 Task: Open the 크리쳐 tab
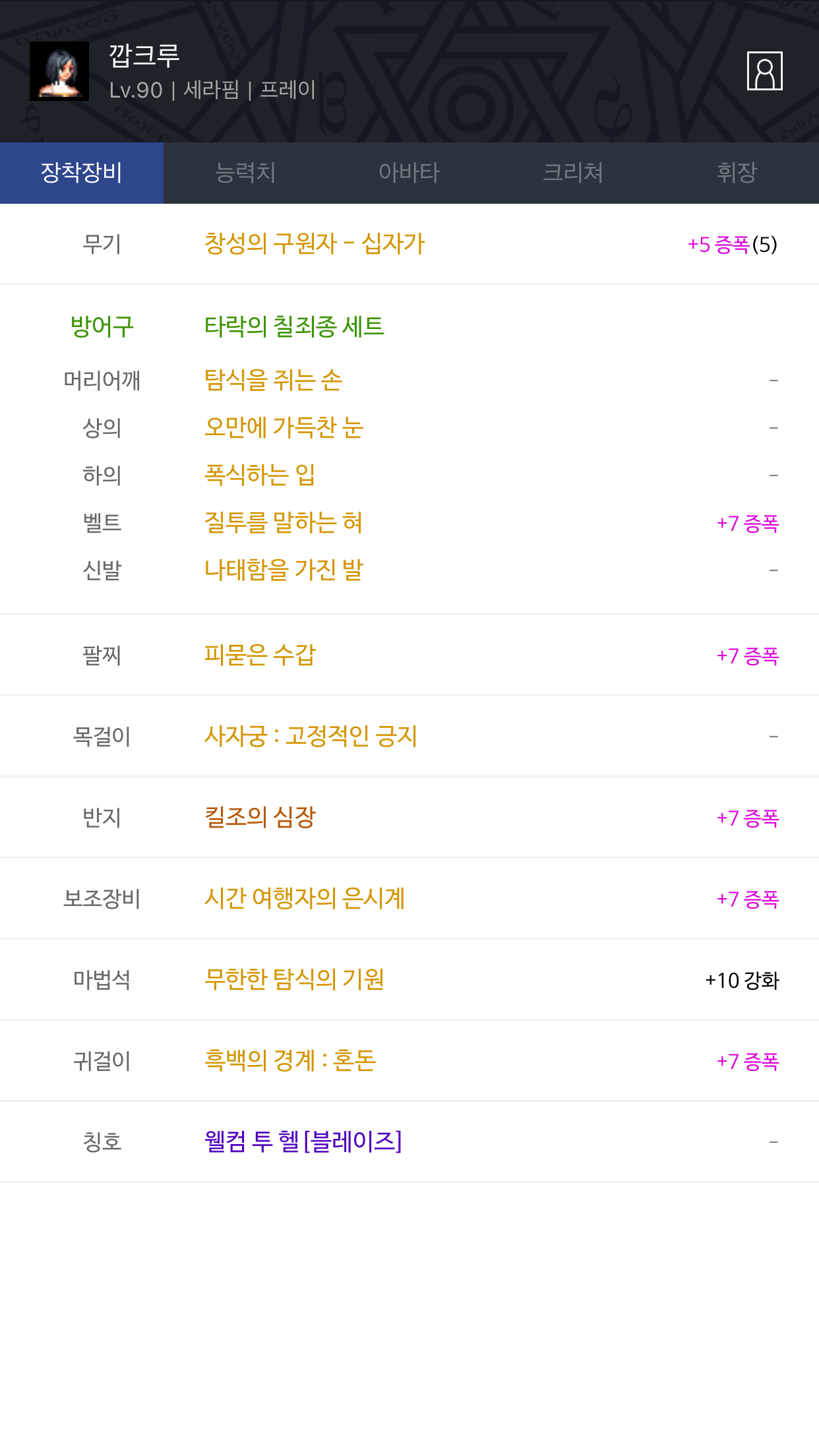573,173
